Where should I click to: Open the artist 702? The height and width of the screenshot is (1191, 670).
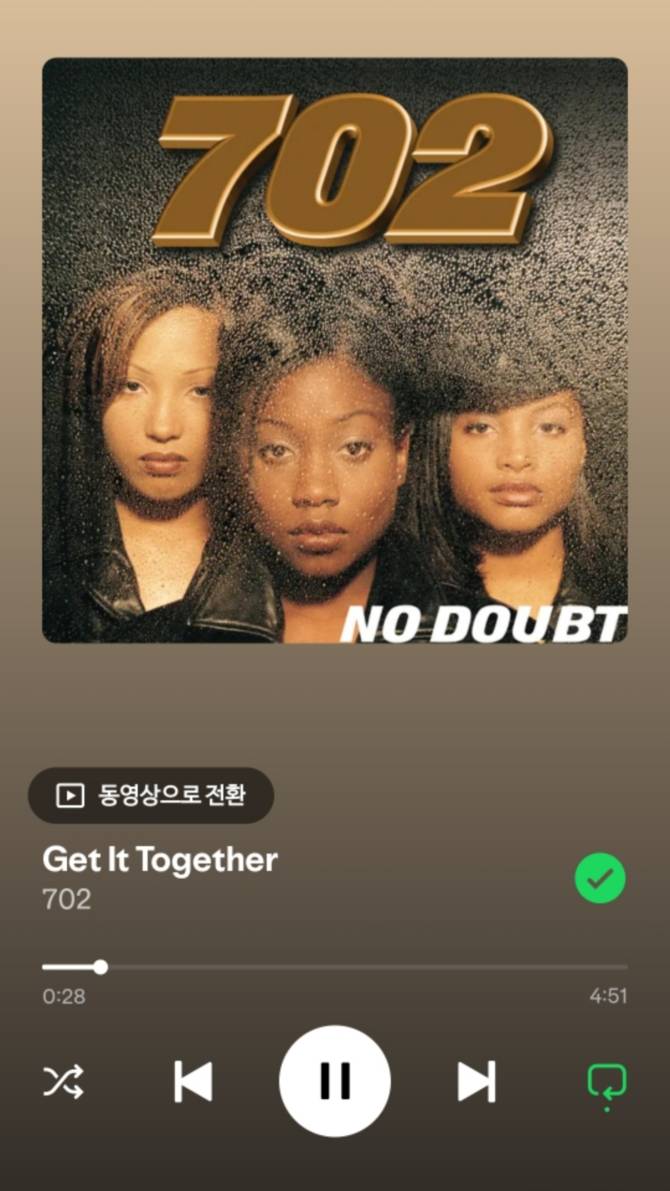pyautogui.click(x=67, y=899)
